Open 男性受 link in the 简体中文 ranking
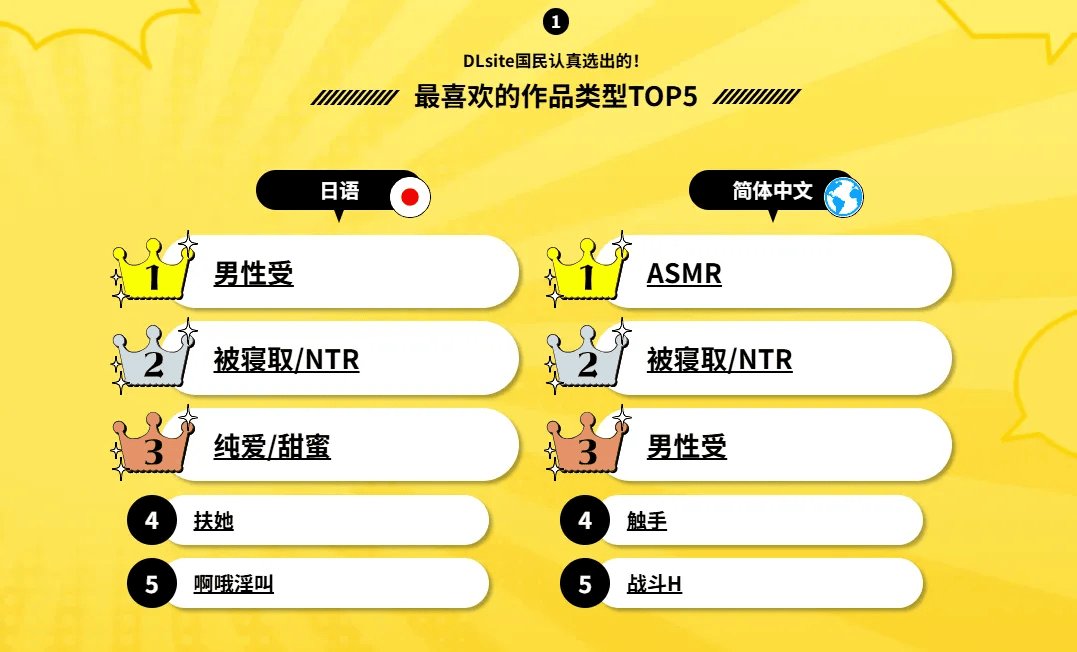 tap(686, 447)
